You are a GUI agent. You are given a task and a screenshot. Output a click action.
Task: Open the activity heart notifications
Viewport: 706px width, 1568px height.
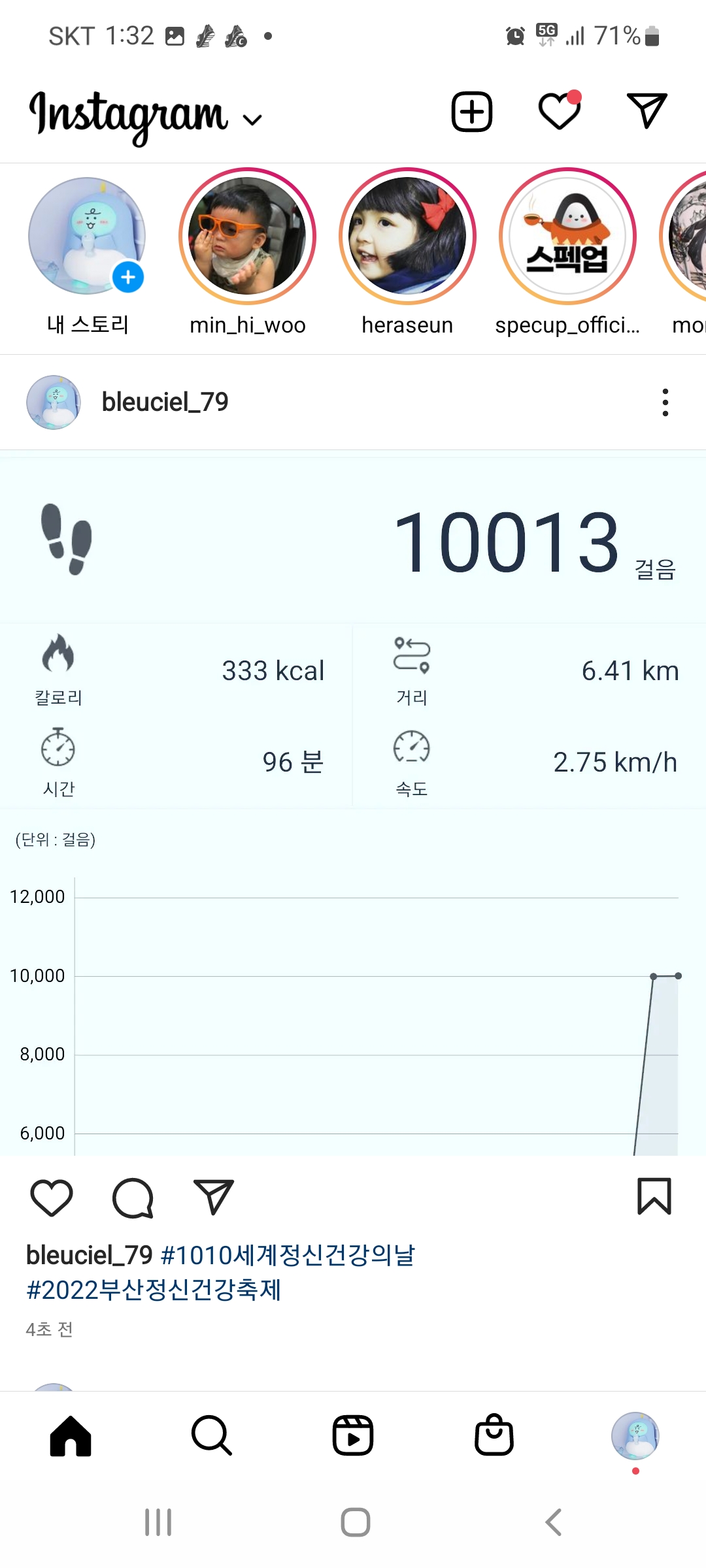(560, 111)
